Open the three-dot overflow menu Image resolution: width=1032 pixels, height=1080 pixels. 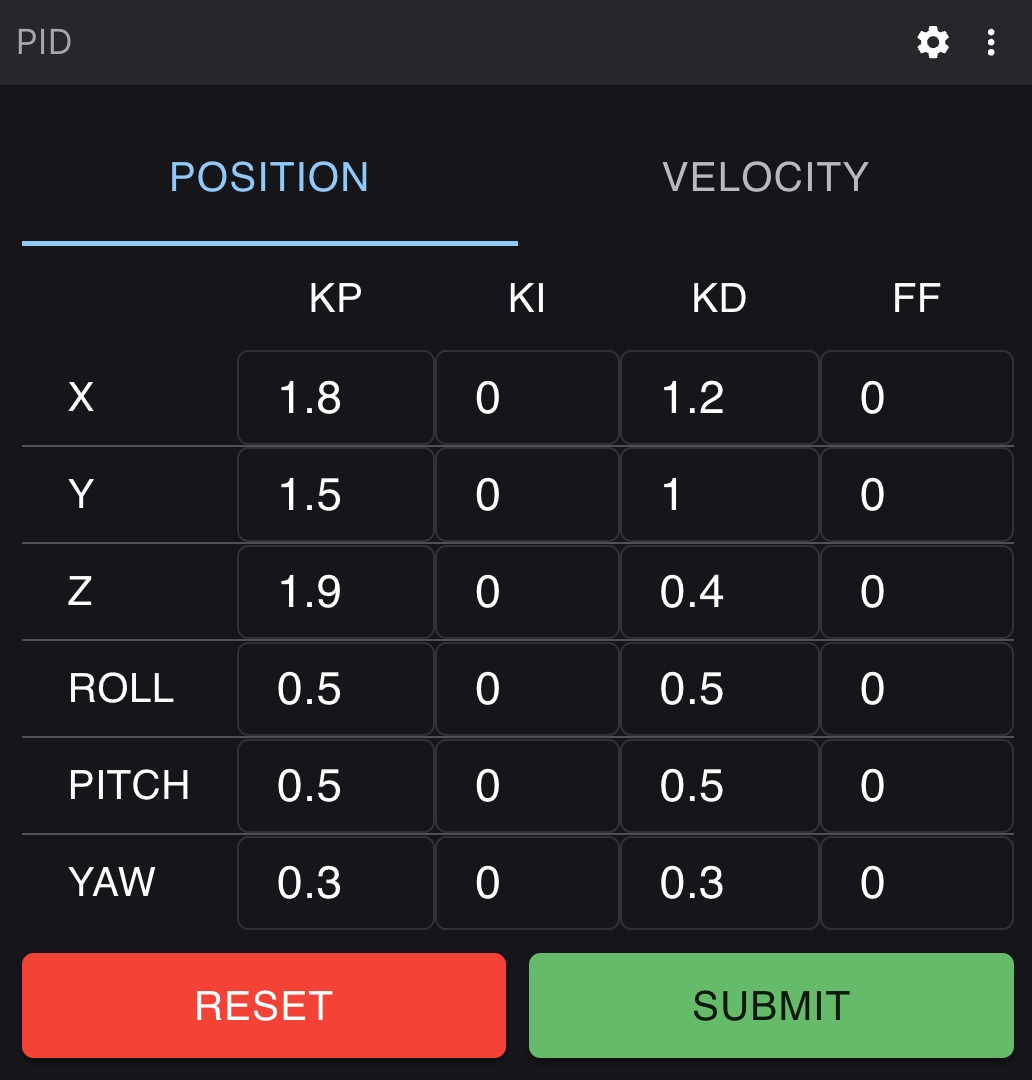(x=990, y=43)
